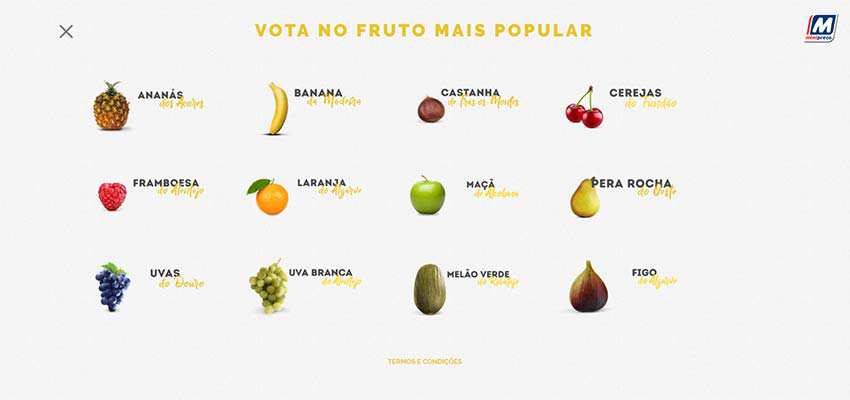850x400 pixels.
Task: Select the Castanha fruit option
Action: [431, 108]
